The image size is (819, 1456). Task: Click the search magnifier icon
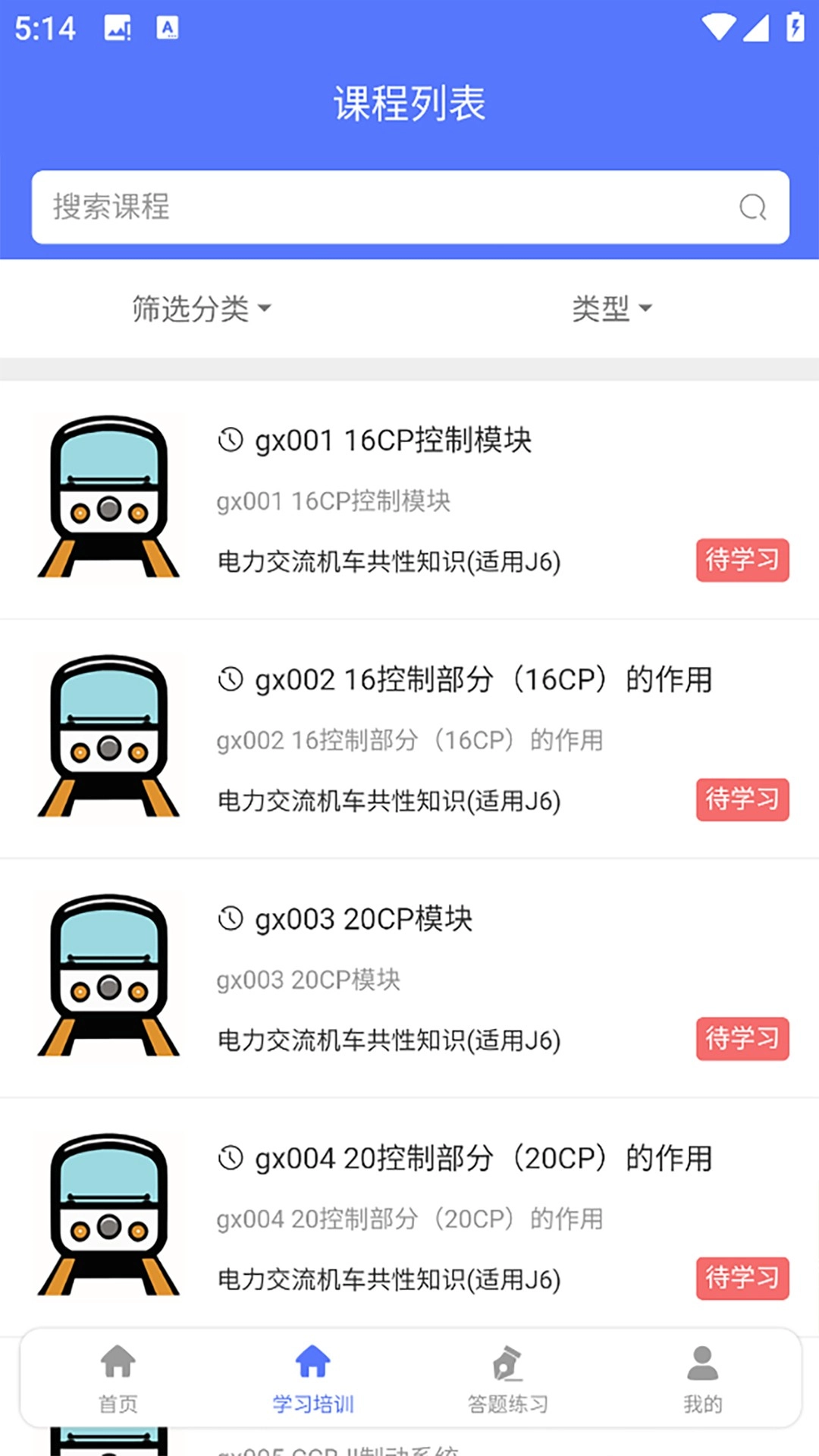(751, 207)
